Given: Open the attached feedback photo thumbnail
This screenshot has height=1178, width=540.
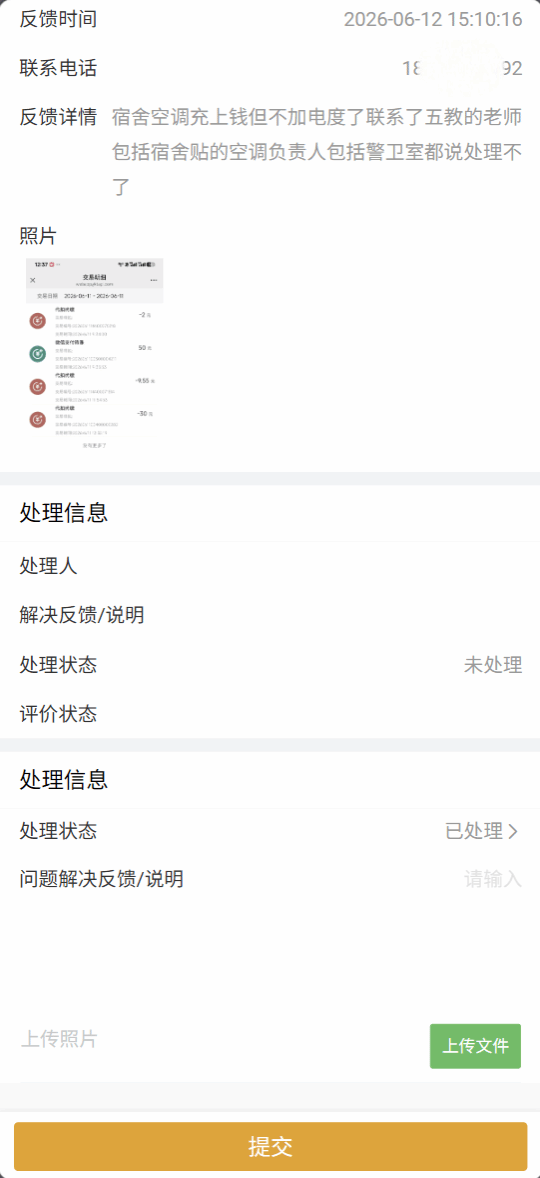Looking at the screenshot, I should click(x=95, y=355).
